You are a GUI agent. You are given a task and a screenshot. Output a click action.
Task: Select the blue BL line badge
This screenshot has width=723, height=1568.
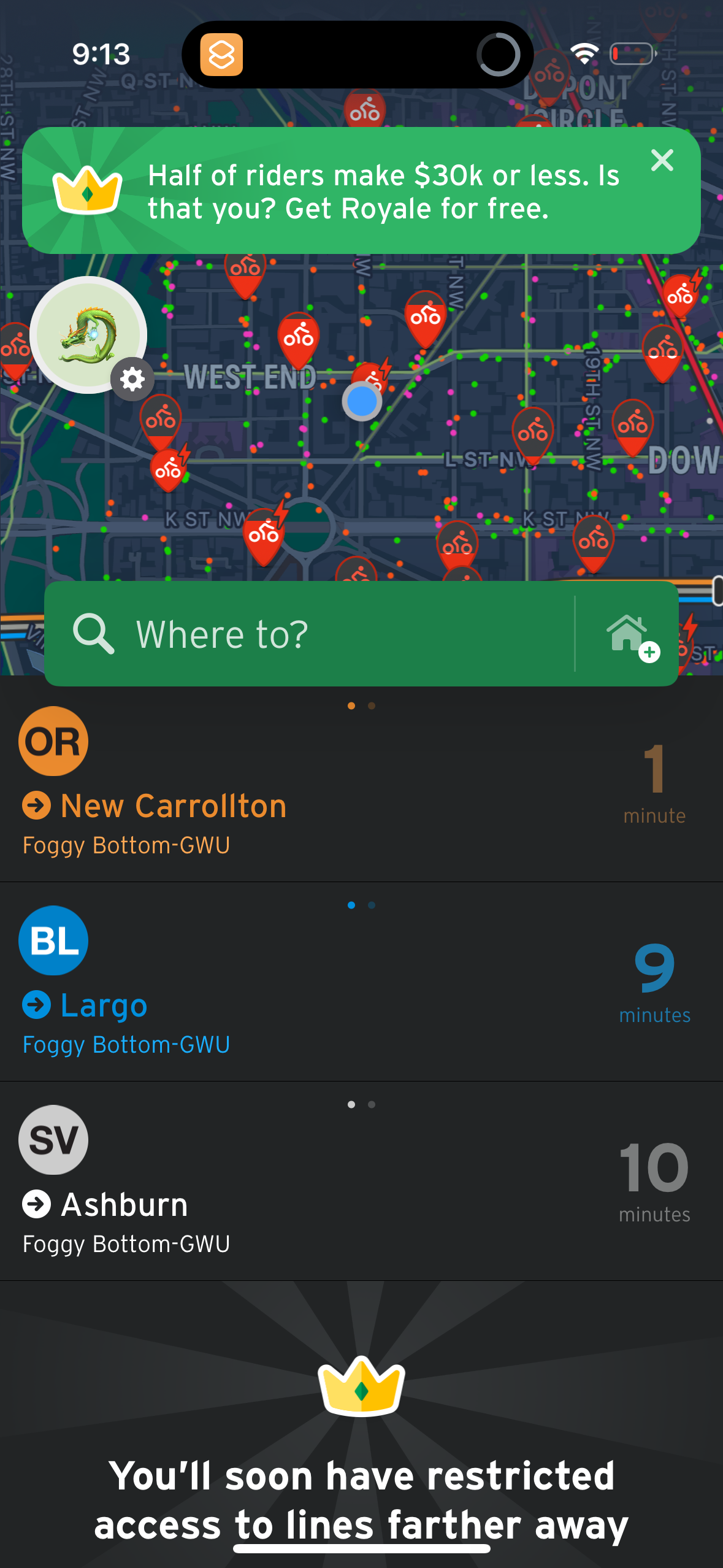53,940
